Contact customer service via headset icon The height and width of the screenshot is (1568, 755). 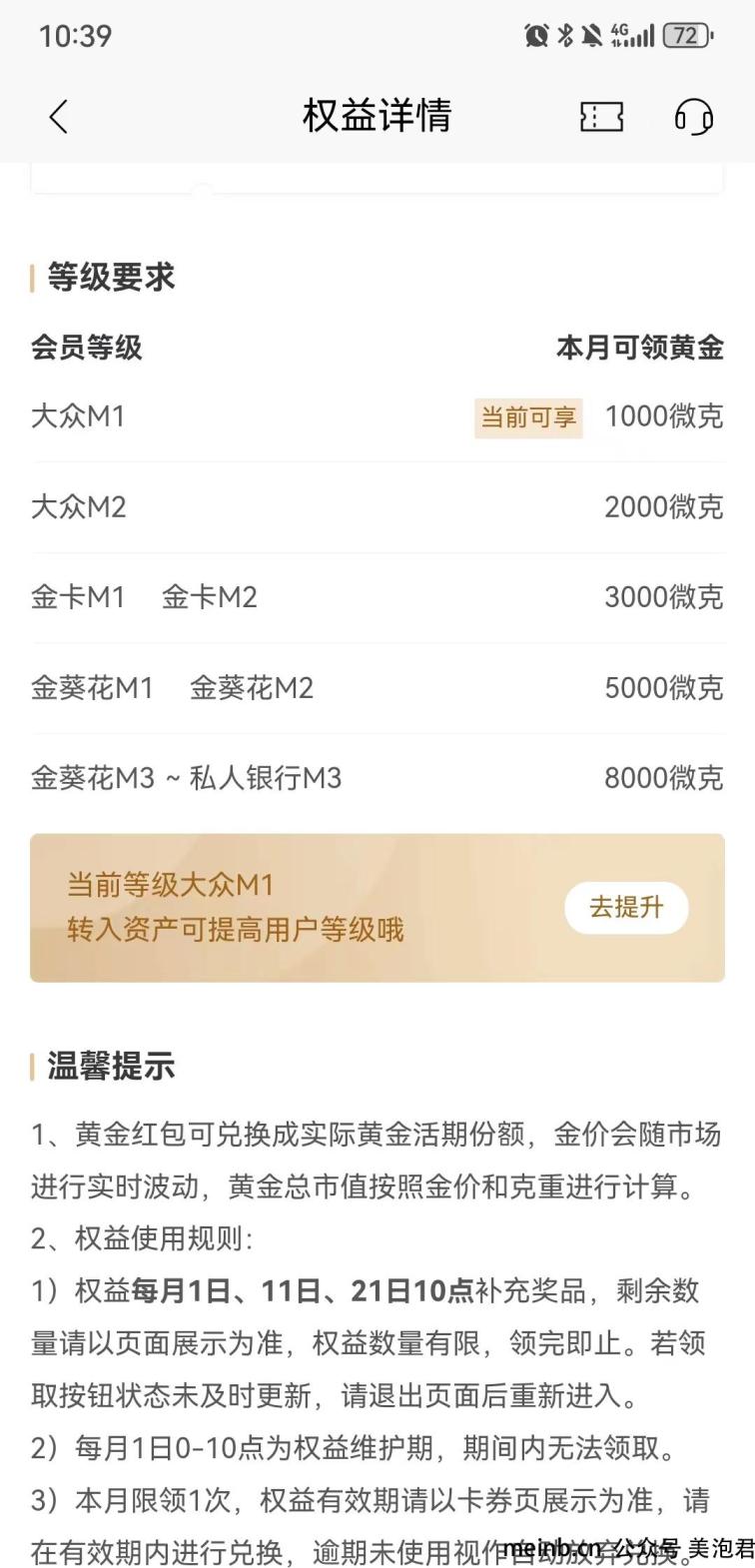tap(693, 117)
